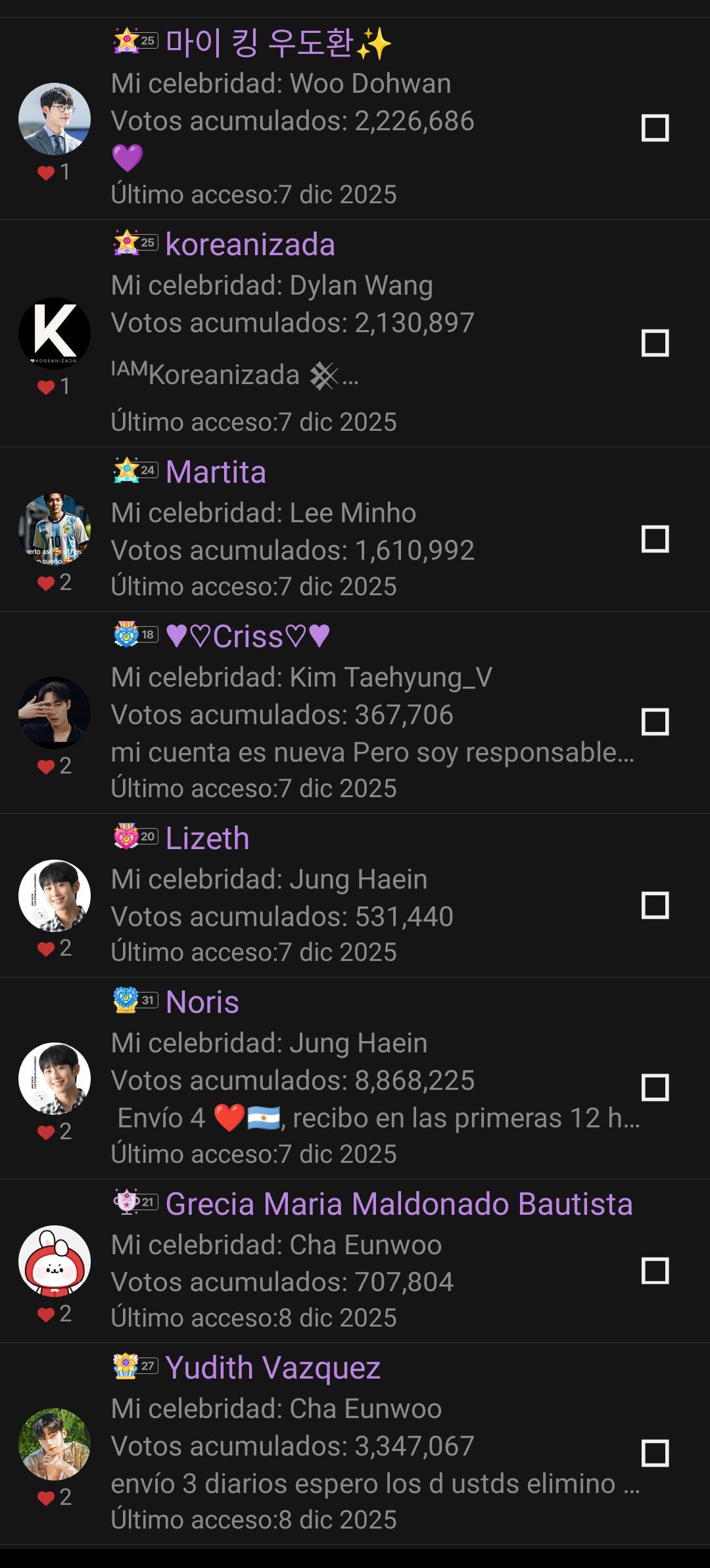Mark the ♥♡Criss♡♥ checkbox
The width and height of the screenshot is (710, 1568).
click(655, 722)
